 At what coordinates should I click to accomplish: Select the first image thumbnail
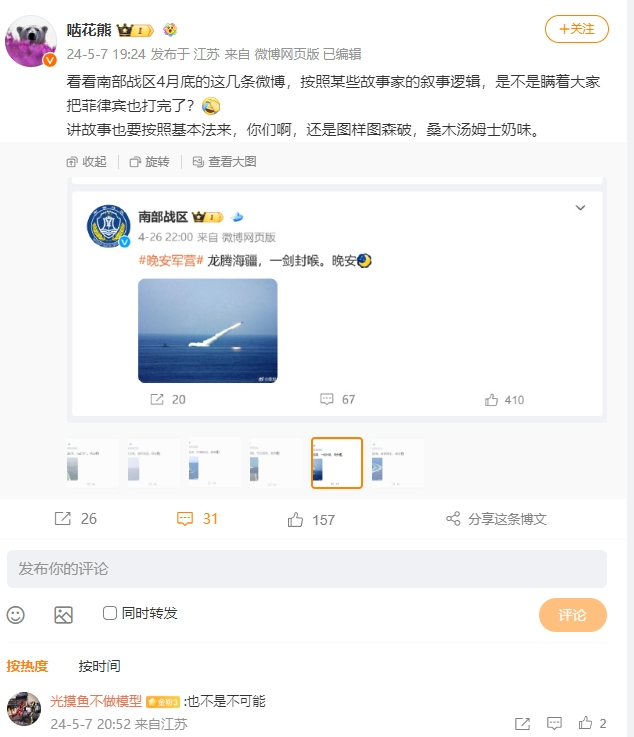pyautogui.click(x=92, y=463)
